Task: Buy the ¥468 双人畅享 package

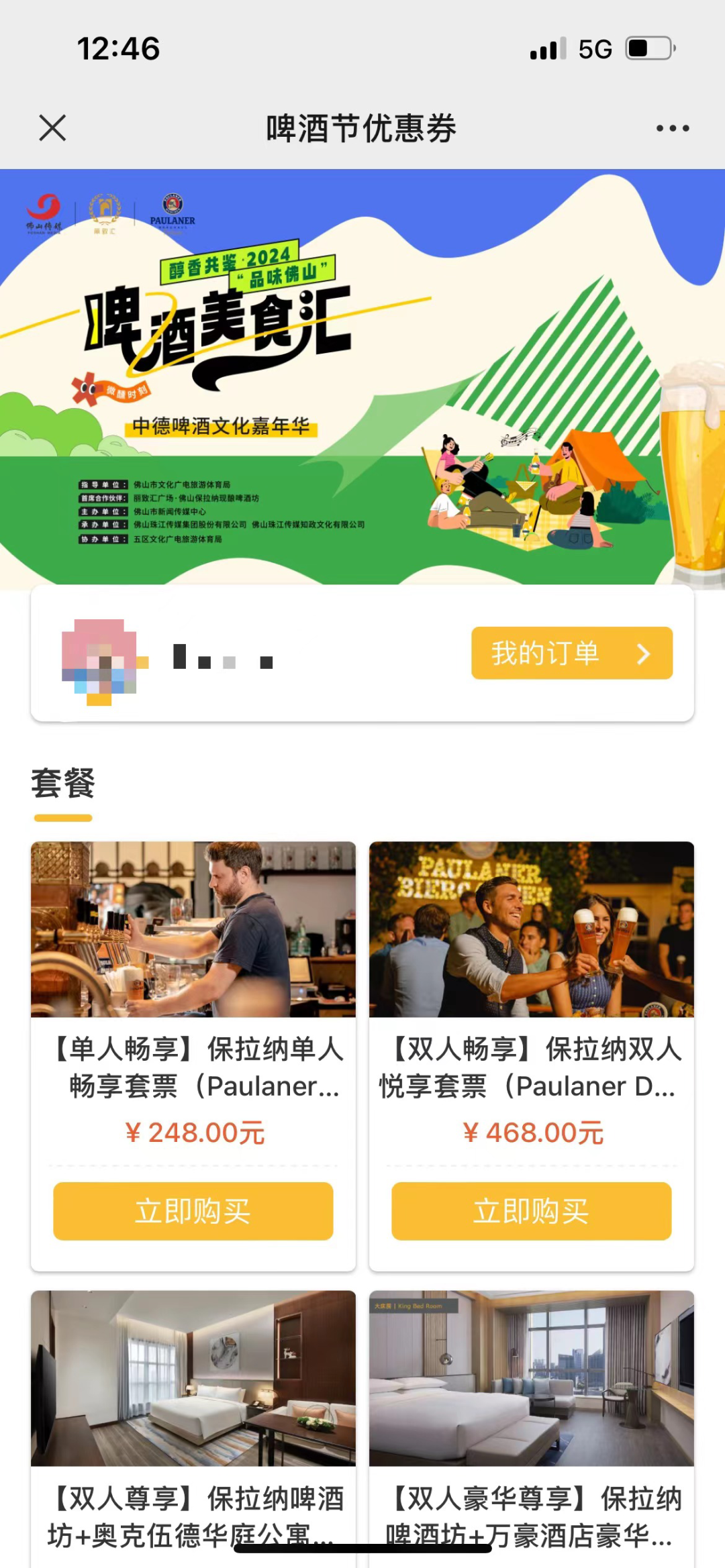Action: point(531,1211)
